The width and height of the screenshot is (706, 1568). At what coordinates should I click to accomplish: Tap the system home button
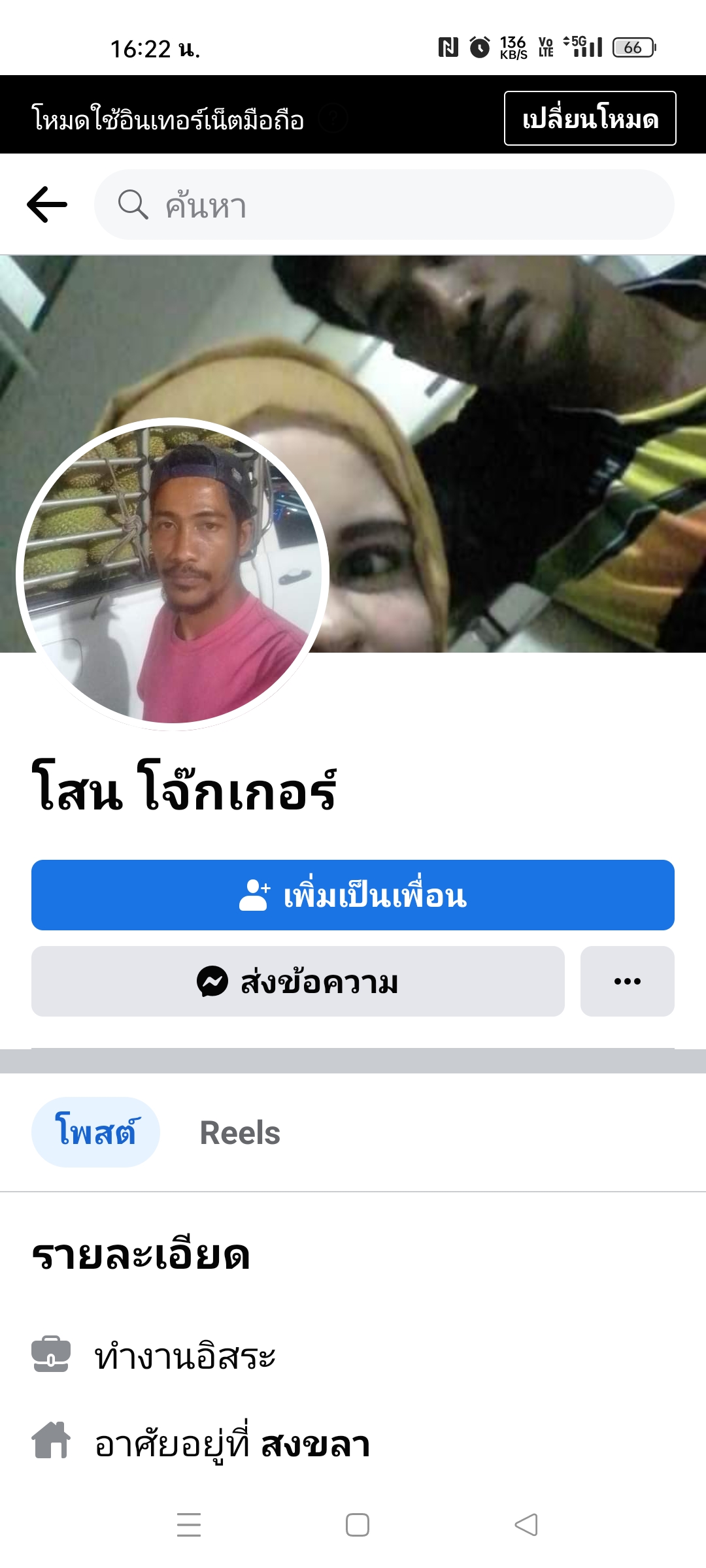pyautogui.click(x=358, y=1525)
